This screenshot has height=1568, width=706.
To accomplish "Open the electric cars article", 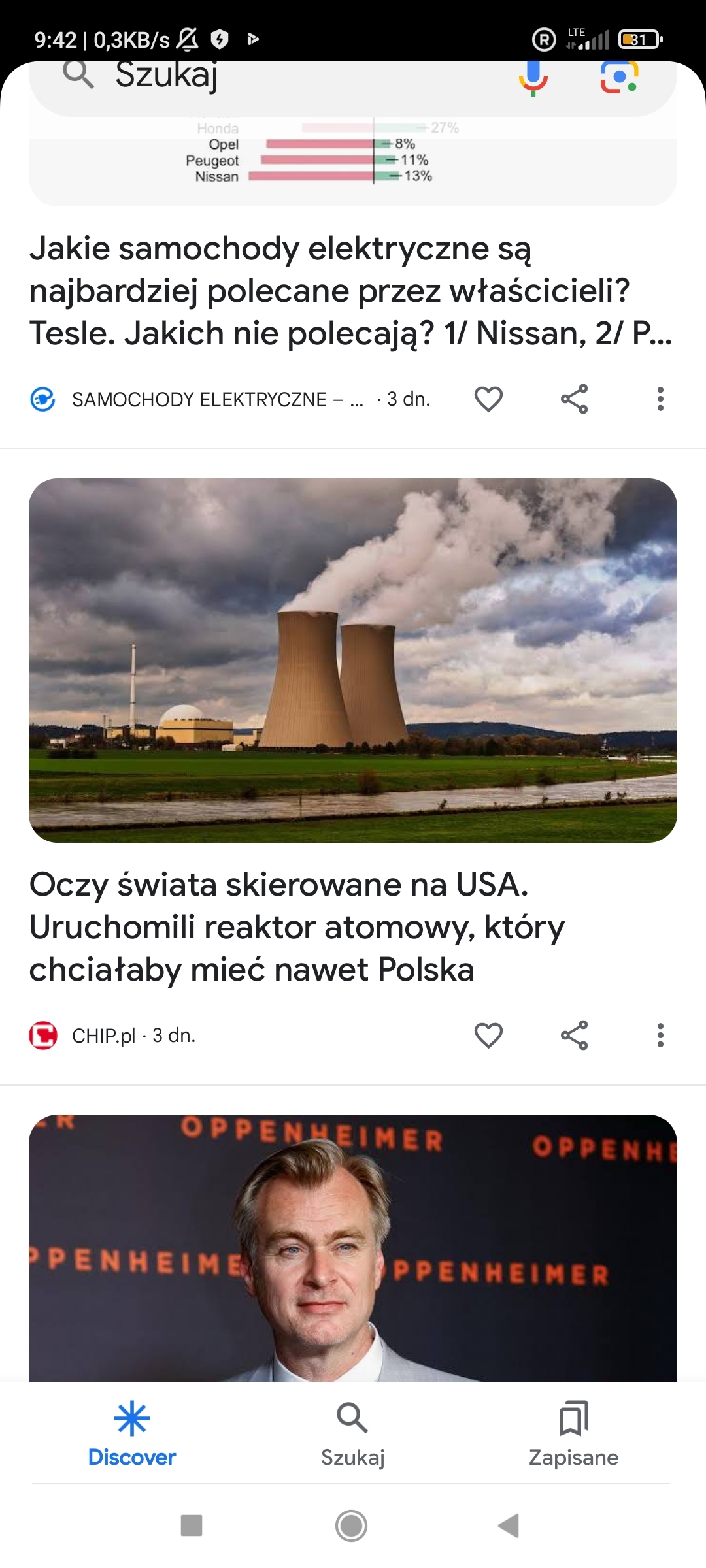I will pos(350,291).
